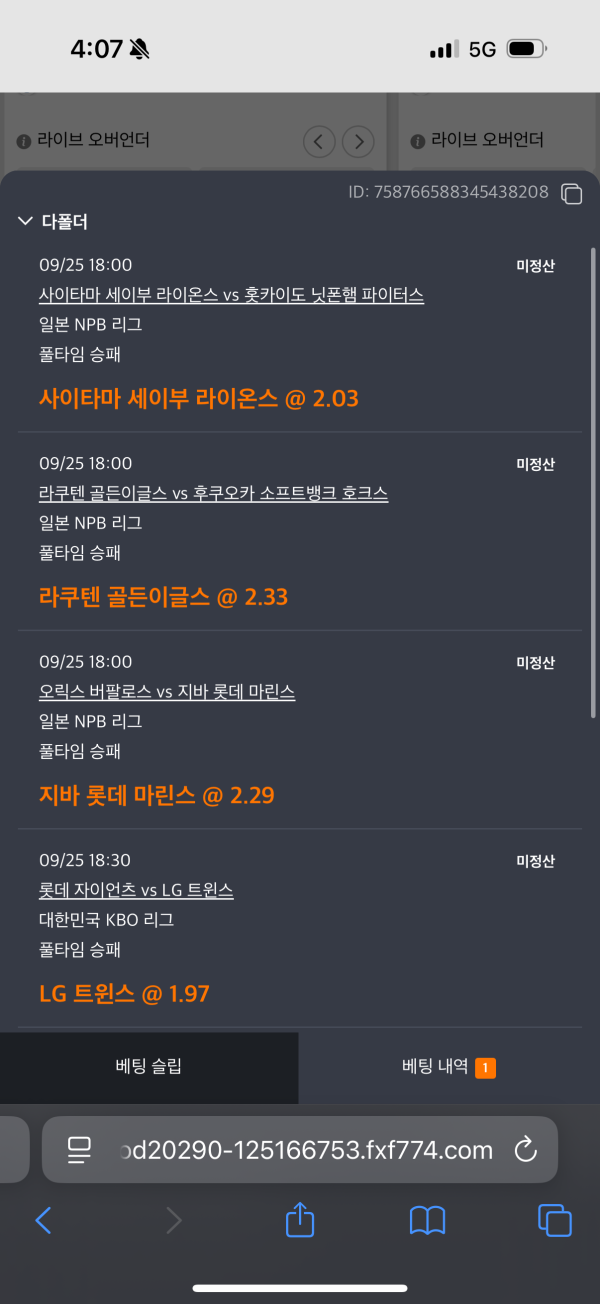Copy the bet ID number
Image resolution: width=600 pixels, height=1304 pixels.
click(x=571, y=193)
